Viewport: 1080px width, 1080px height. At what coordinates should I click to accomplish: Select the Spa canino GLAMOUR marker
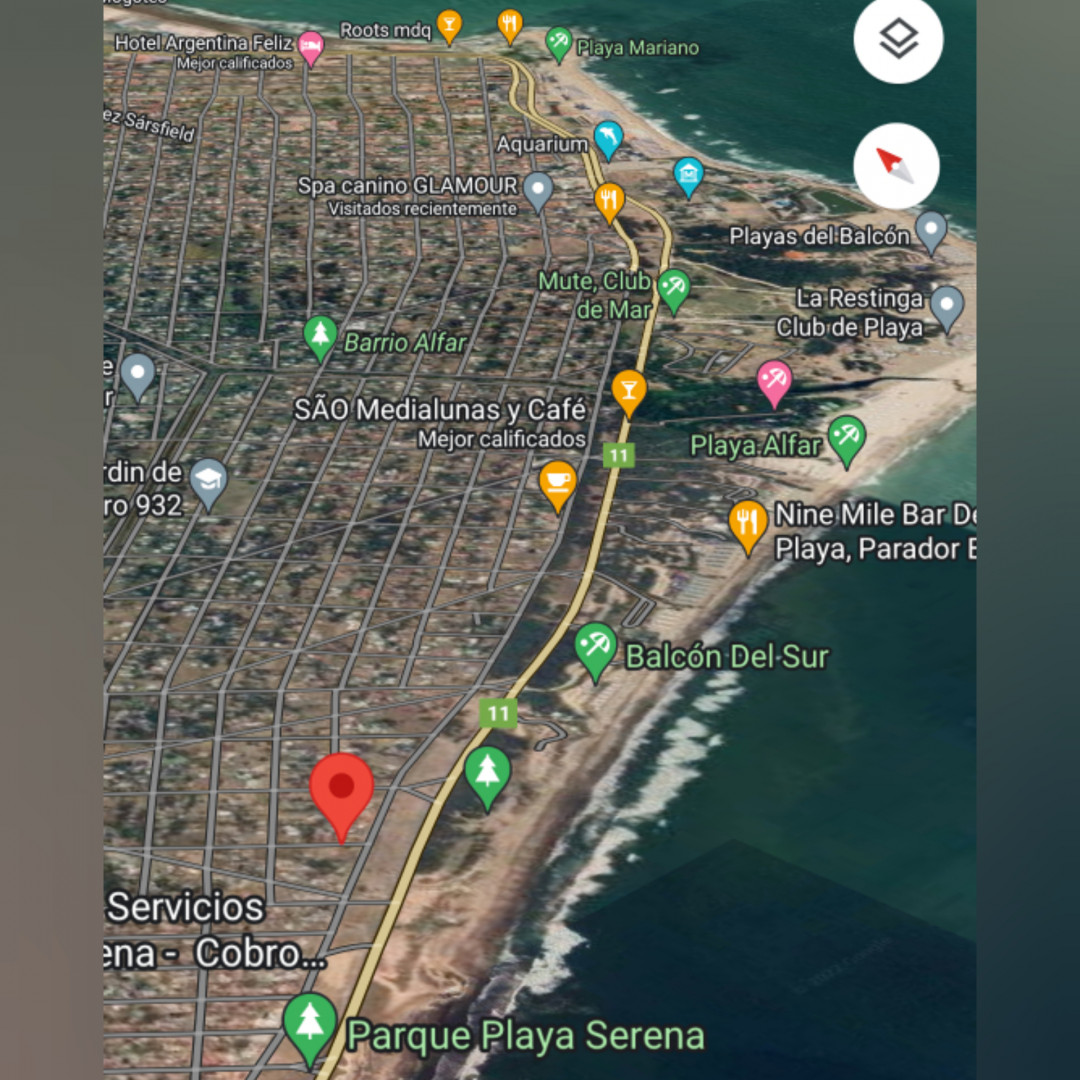coord(538,190)
